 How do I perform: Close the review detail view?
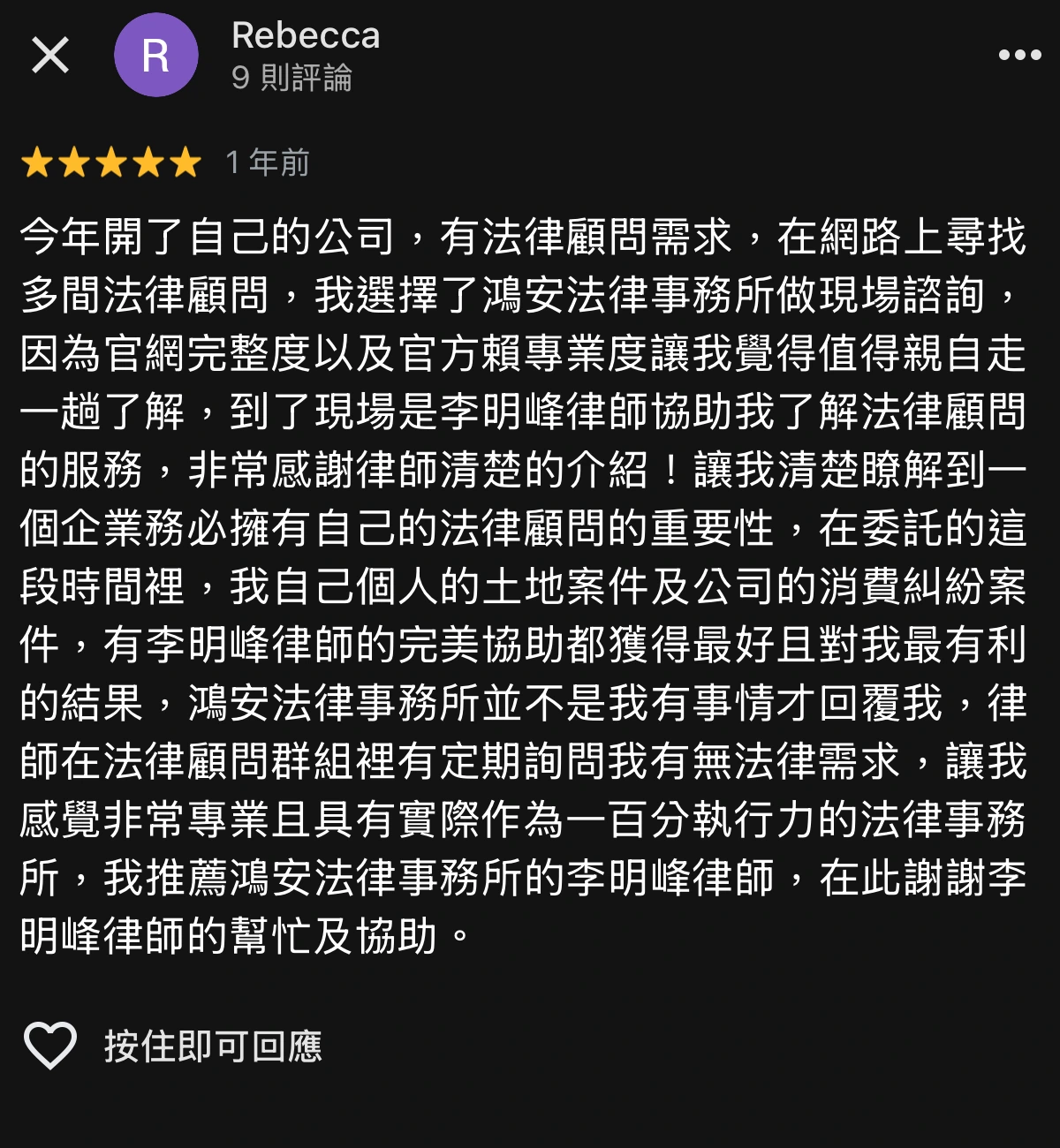50,56
